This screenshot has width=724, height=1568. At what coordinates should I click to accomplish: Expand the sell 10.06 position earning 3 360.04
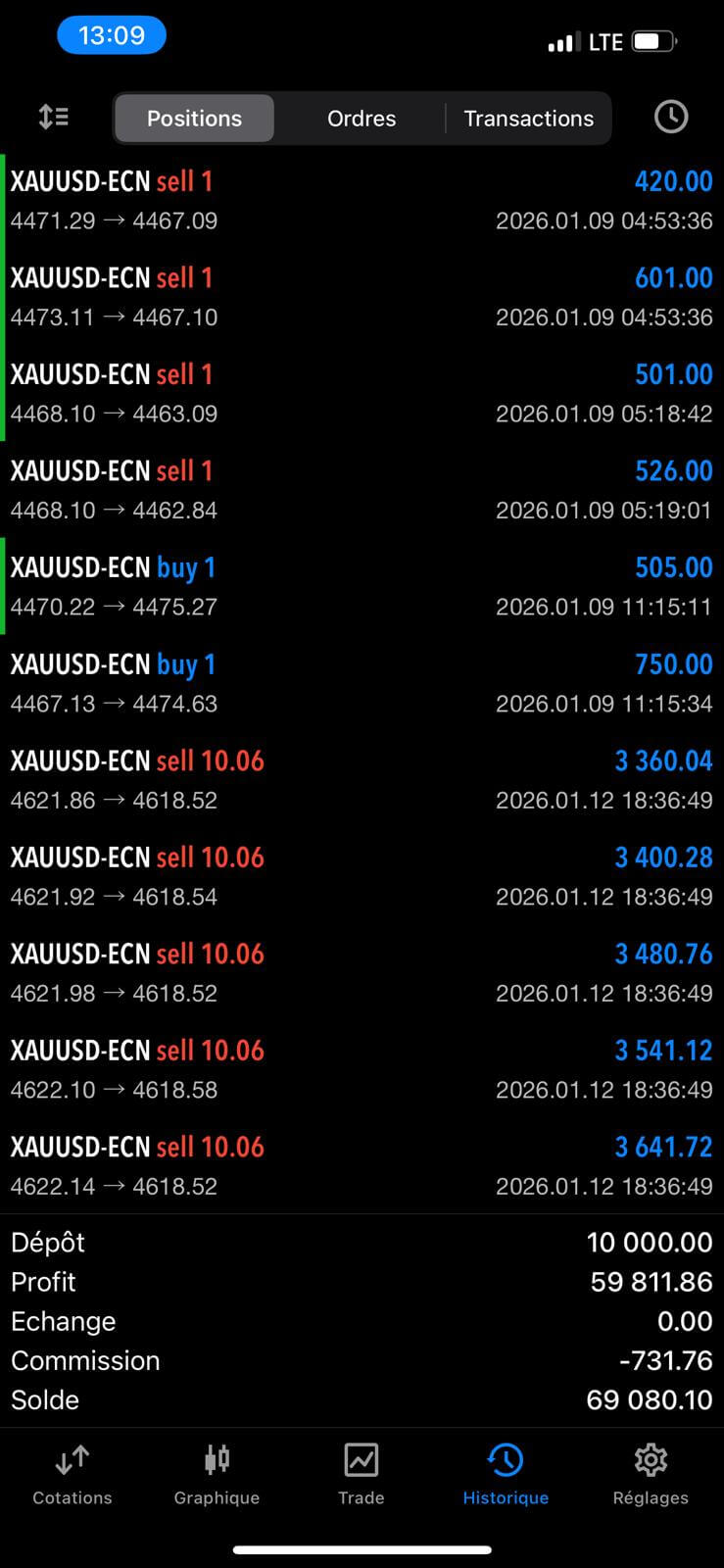362,780
